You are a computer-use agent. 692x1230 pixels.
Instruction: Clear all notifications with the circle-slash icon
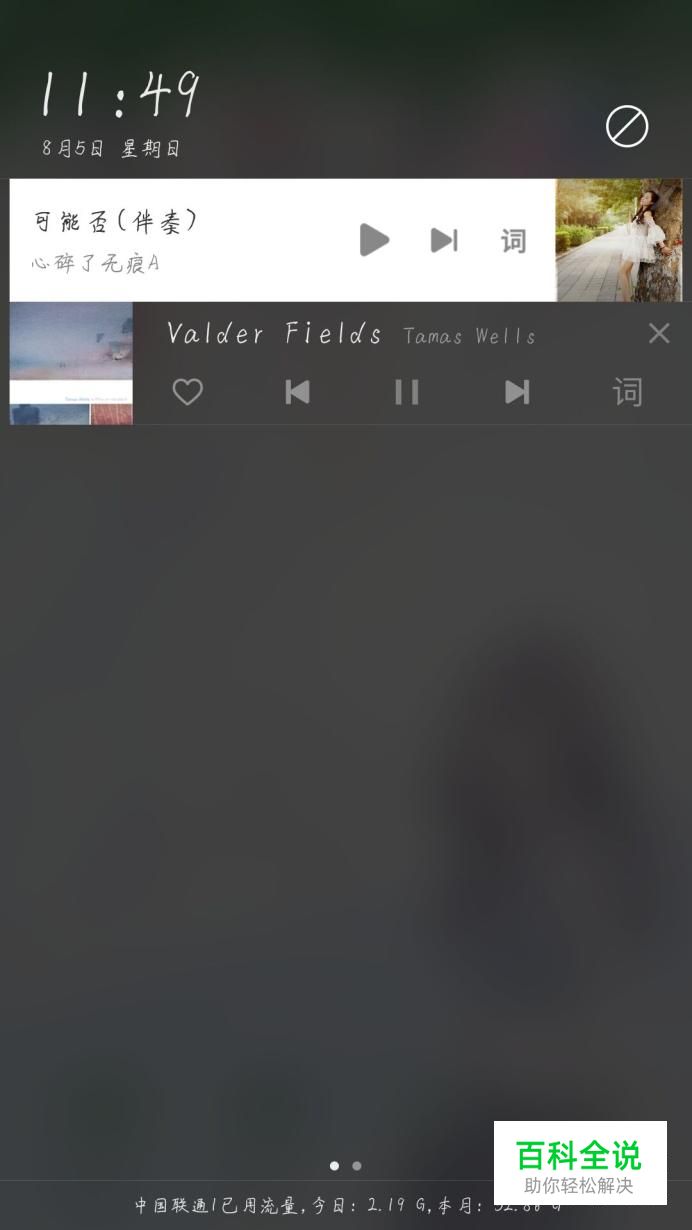pos(627,127)
